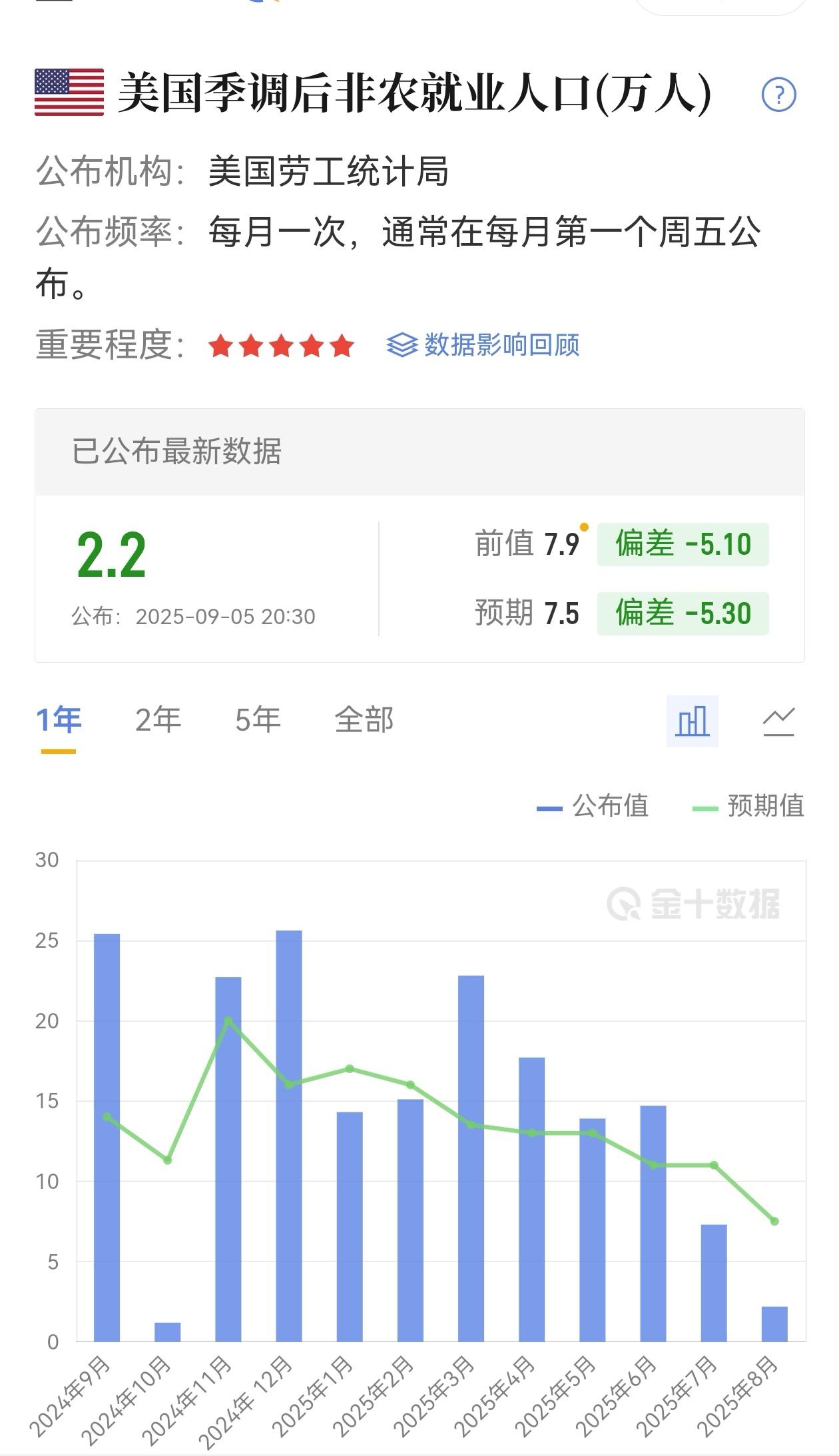
Task: Switch to the 2年 time range
Action: pyautogui.click(x=158, y=720)
